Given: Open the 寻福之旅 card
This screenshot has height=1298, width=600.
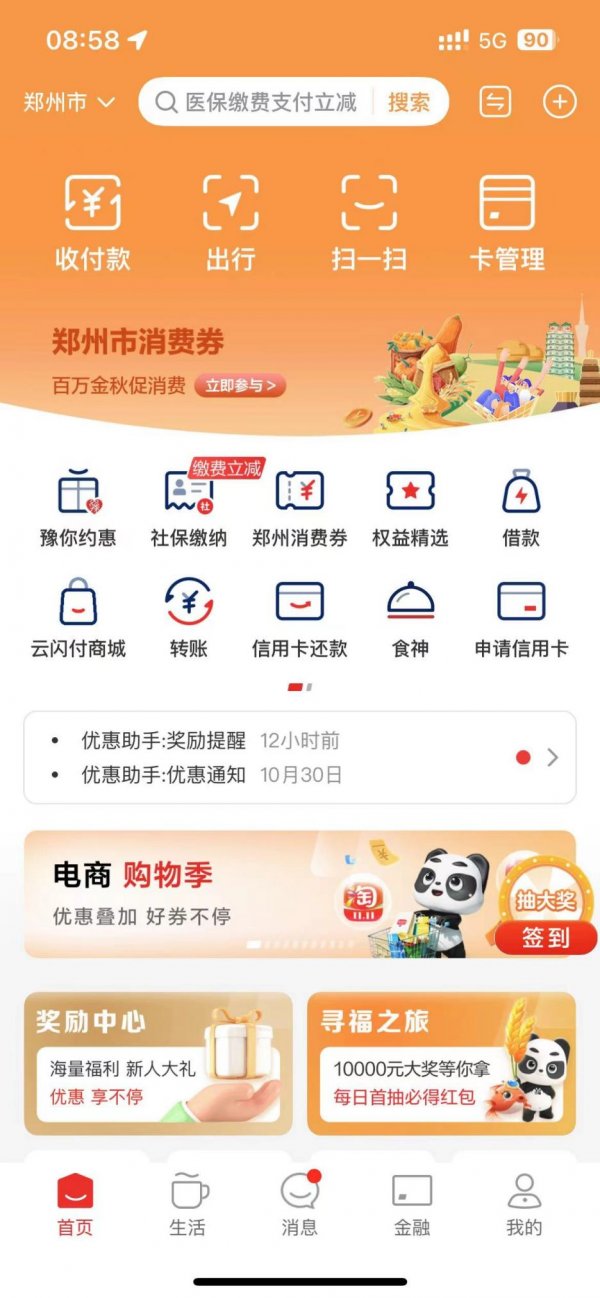Looking at the screenshot, I should 441,1063.
